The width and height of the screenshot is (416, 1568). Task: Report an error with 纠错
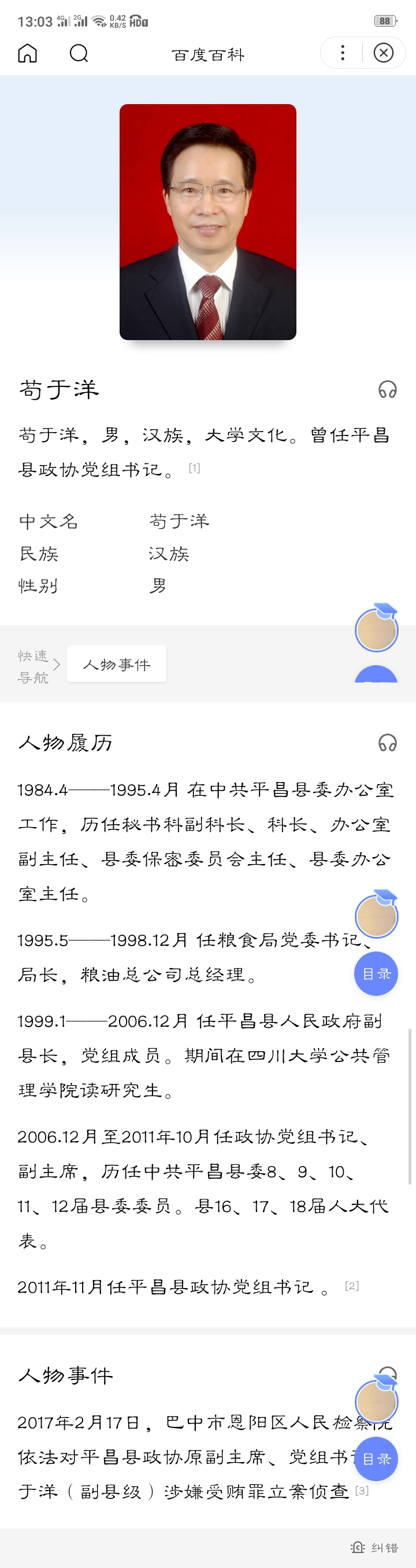tap(375, 1547)
